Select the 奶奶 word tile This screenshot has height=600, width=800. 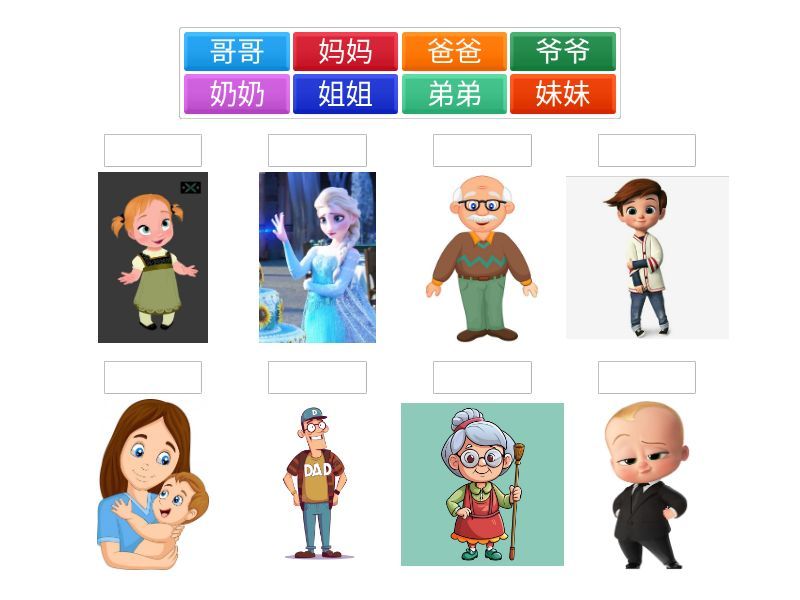tap(237, 94)
